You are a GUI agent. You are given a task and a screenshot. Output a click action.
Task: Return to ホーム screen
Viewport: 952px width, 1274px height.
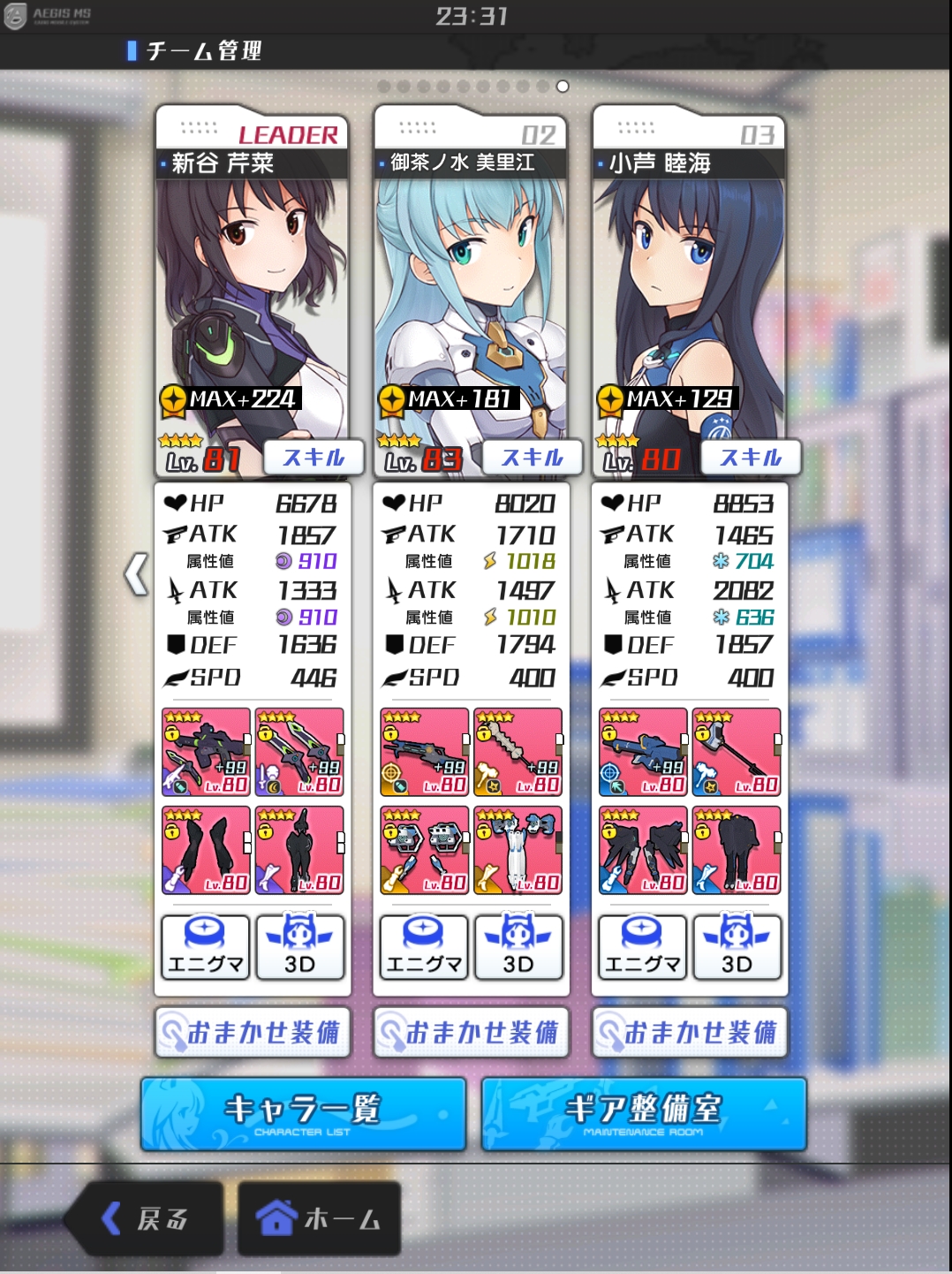[320, 1219]
